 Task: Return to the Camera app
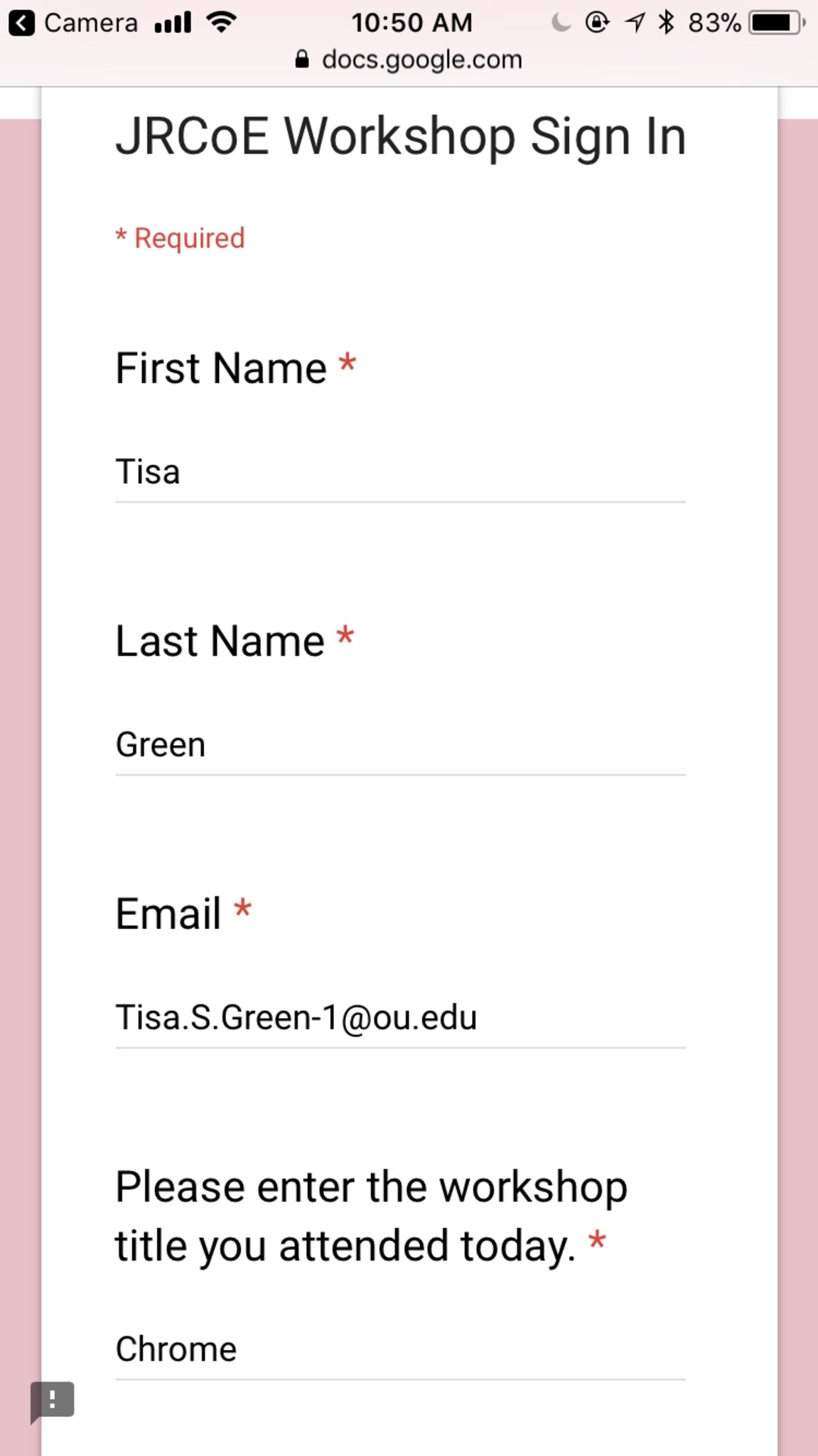tap(72, 23)
